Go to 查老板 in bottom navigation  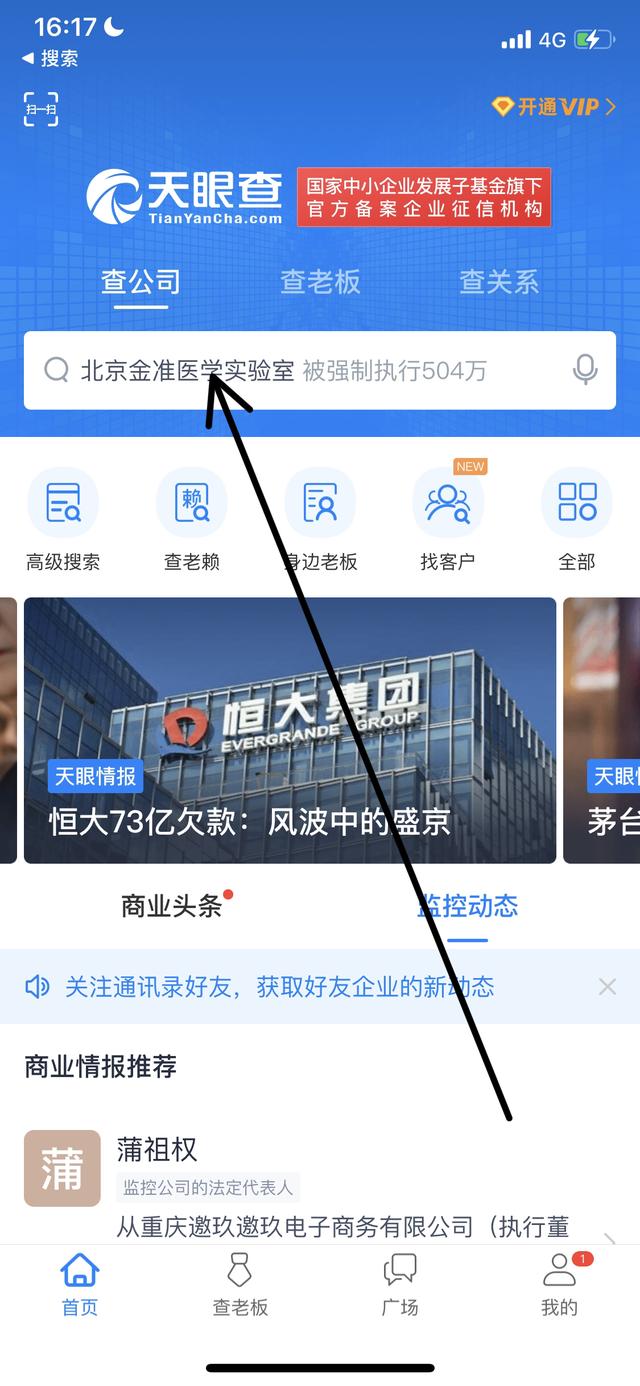coord(240,1285)
